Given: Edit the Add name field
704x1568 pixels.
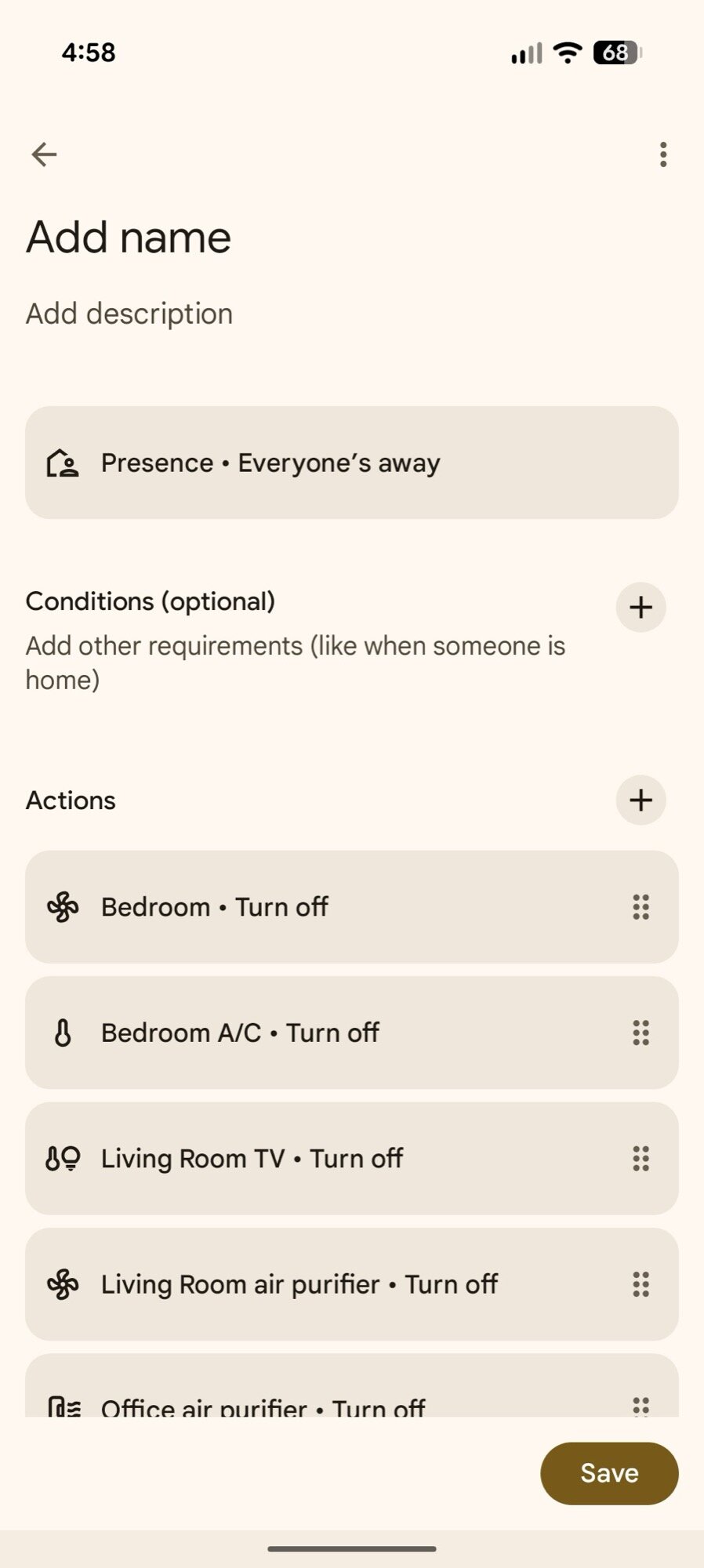Looking at the screenshot, I should point(129,237).
